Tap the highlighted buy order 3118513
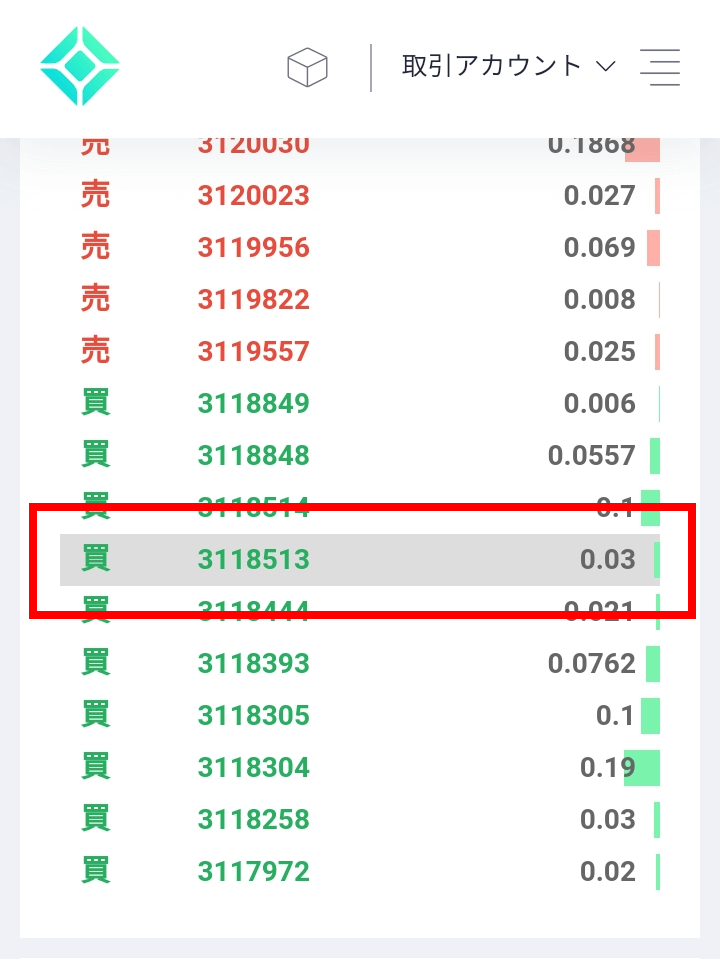The height and width of the screenshot is (959, 720). tap(254, 559)
